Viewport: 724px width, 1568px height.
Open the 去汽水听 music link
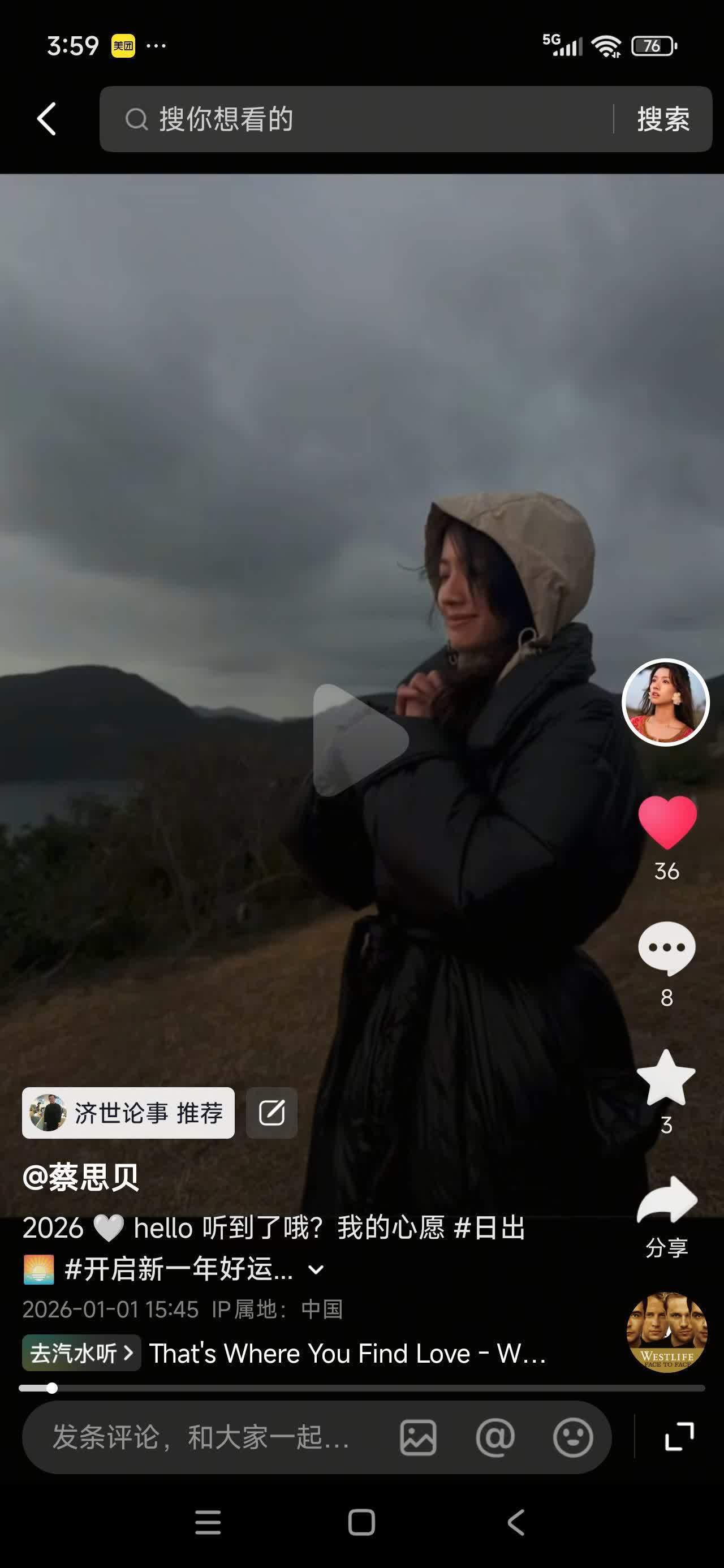click(x=81, y=1353)
